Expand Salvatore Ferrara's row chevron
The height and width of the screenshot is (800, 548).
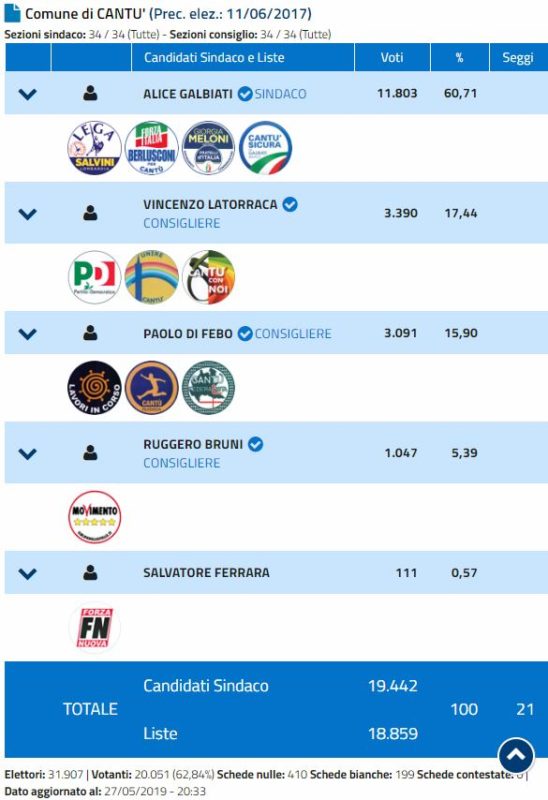tap(28, 573)
